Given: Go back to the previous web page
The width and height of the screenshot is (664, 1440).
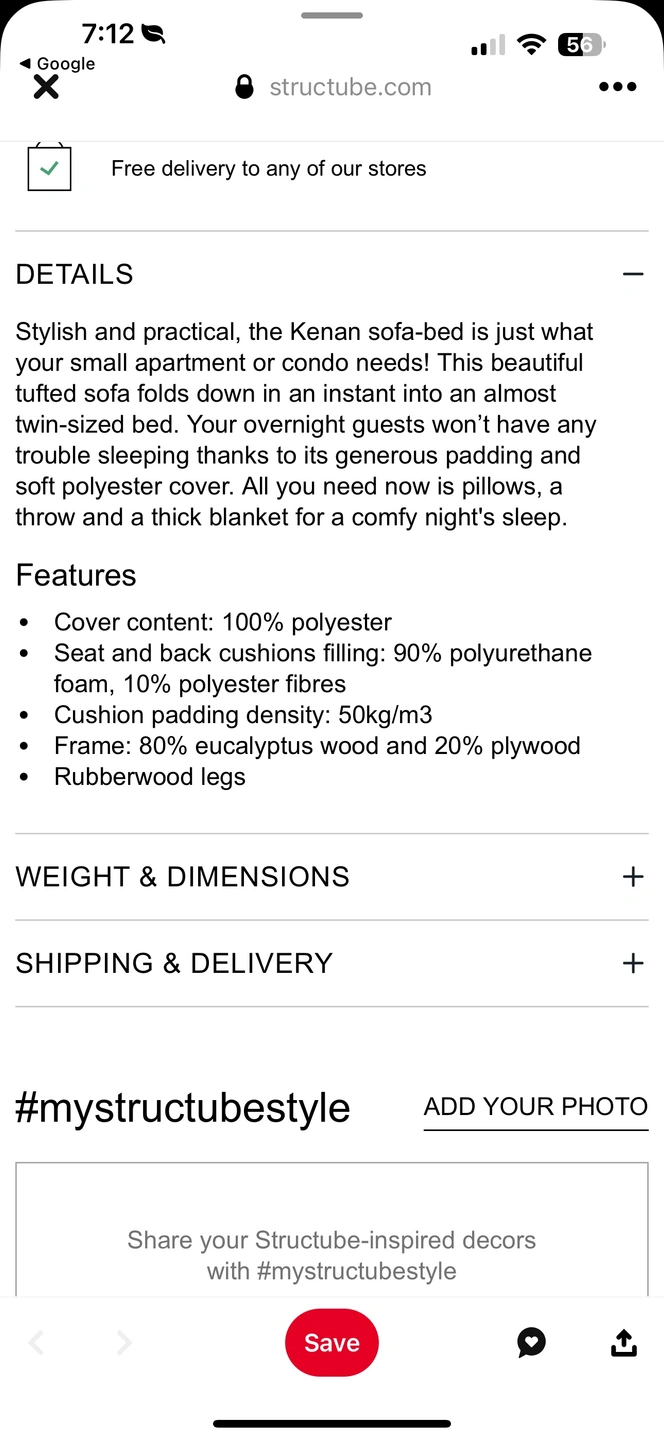Looking at the screenshot, I should pyautogui.click(x=36, y=1342).
